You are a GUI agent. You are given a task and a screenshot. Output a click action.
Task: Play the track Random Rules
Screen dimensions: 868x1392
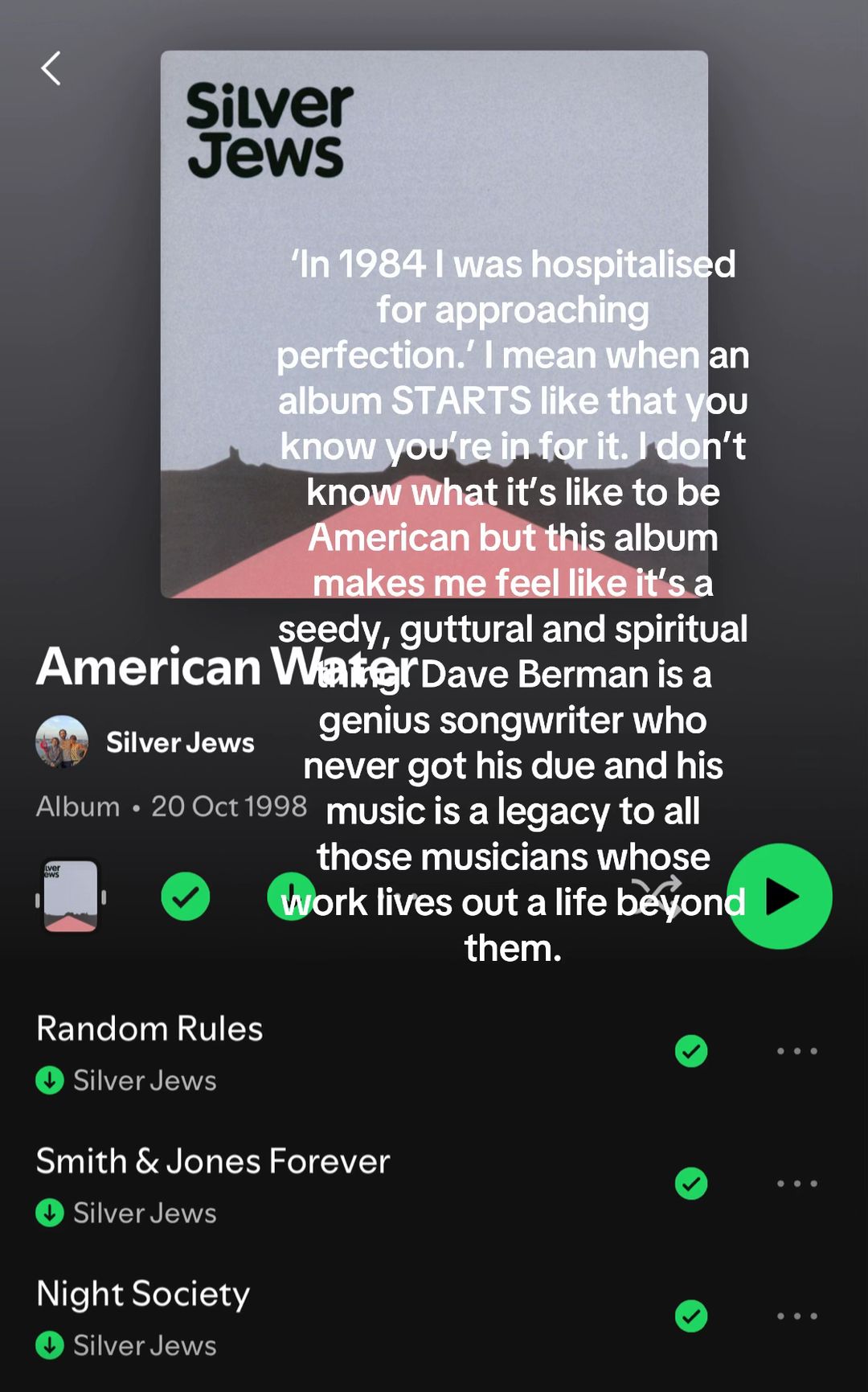pos(149,1029)
